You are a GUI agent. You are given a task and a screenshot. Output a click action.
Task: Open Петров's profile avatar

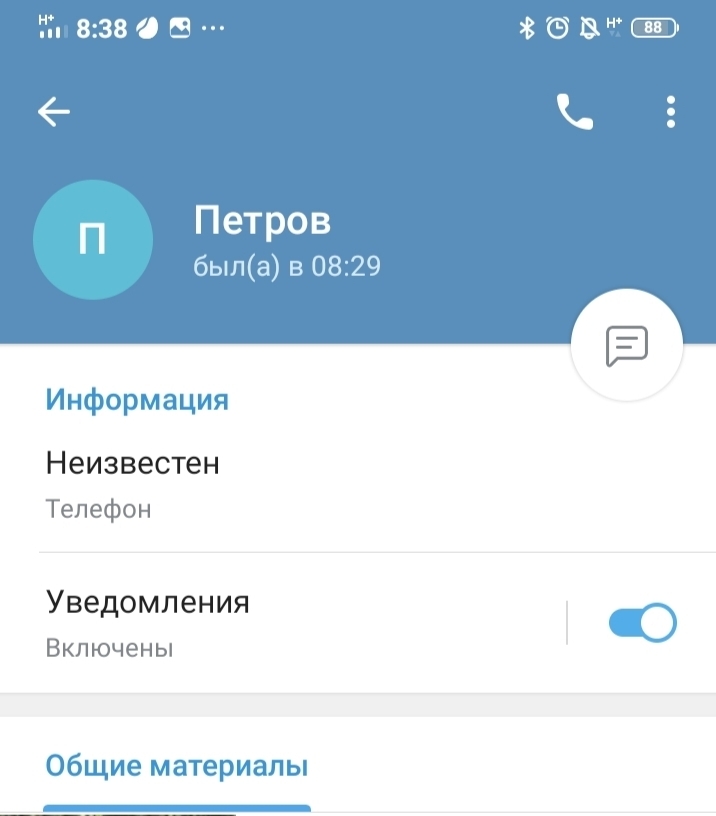(93, 241)
